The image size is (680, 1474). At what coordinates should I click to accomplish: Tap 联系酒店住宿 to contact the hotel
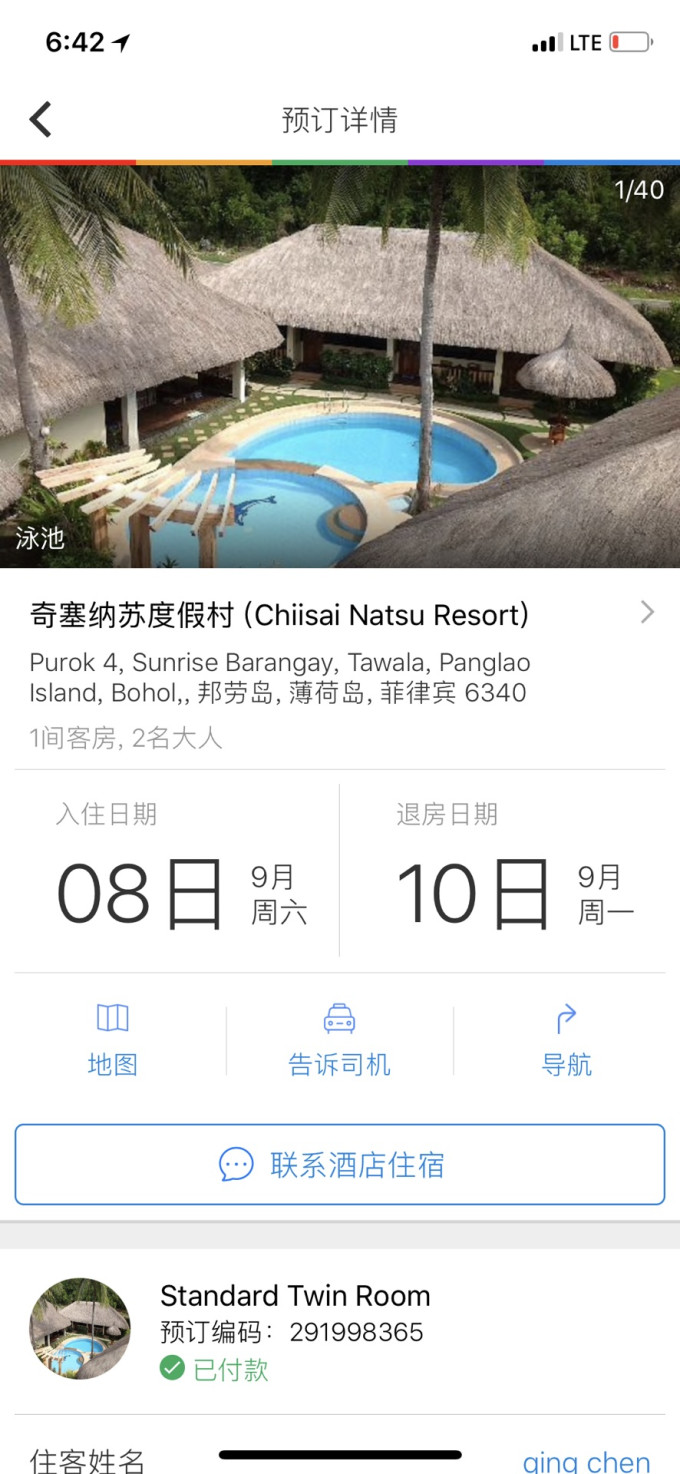(x=340, y=1165)
